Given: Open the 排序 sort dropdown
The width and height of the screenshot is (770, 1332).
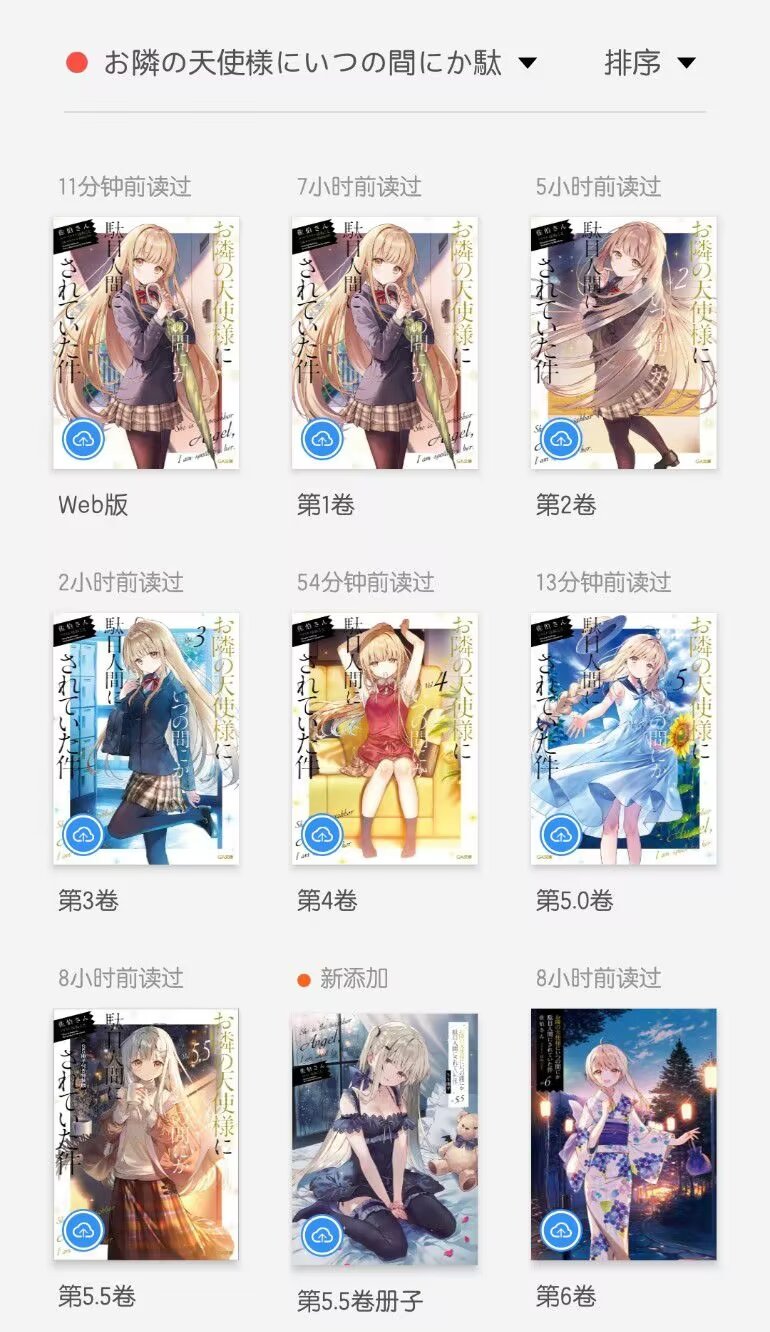Looking at the screenshot, I should click(650, 63).
